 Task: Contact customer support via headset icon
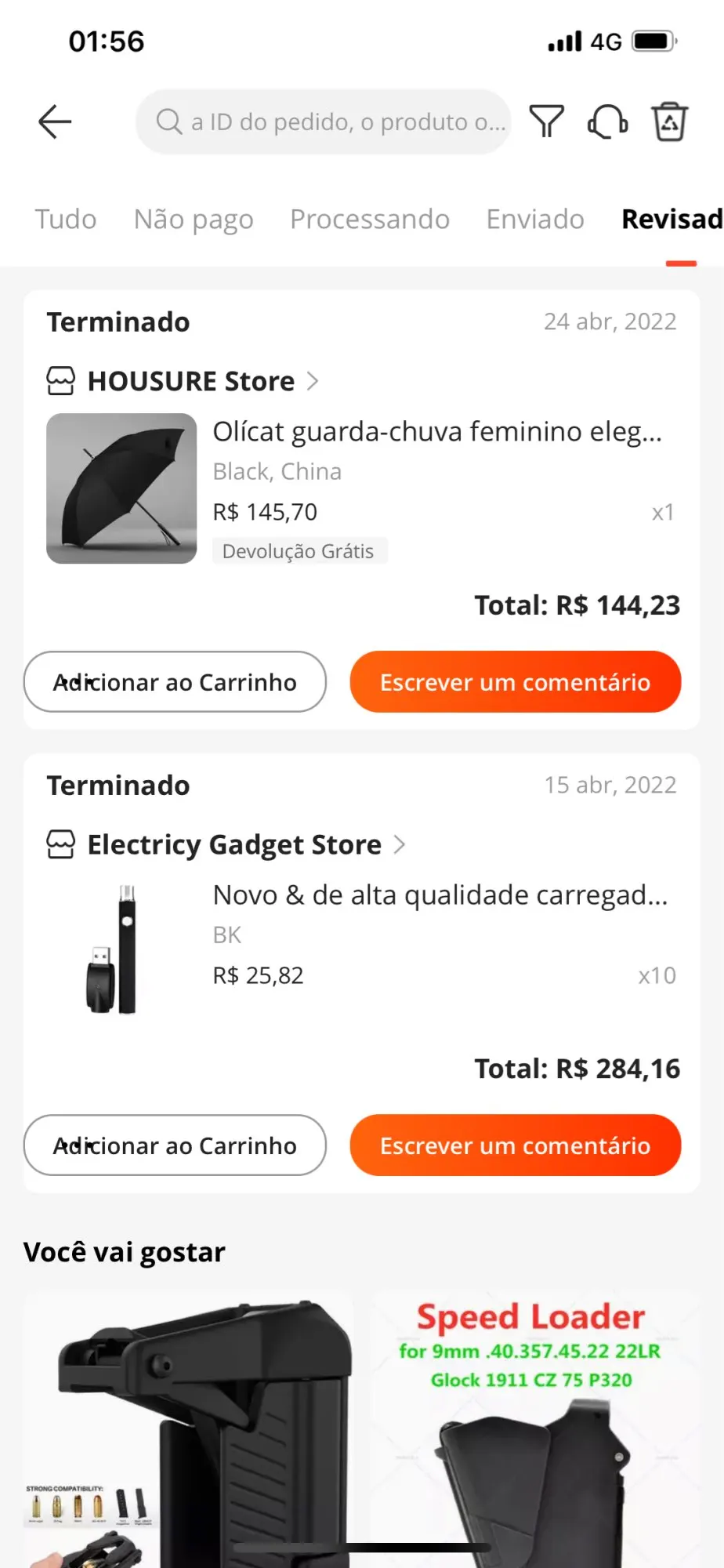[x=607, y=122]
